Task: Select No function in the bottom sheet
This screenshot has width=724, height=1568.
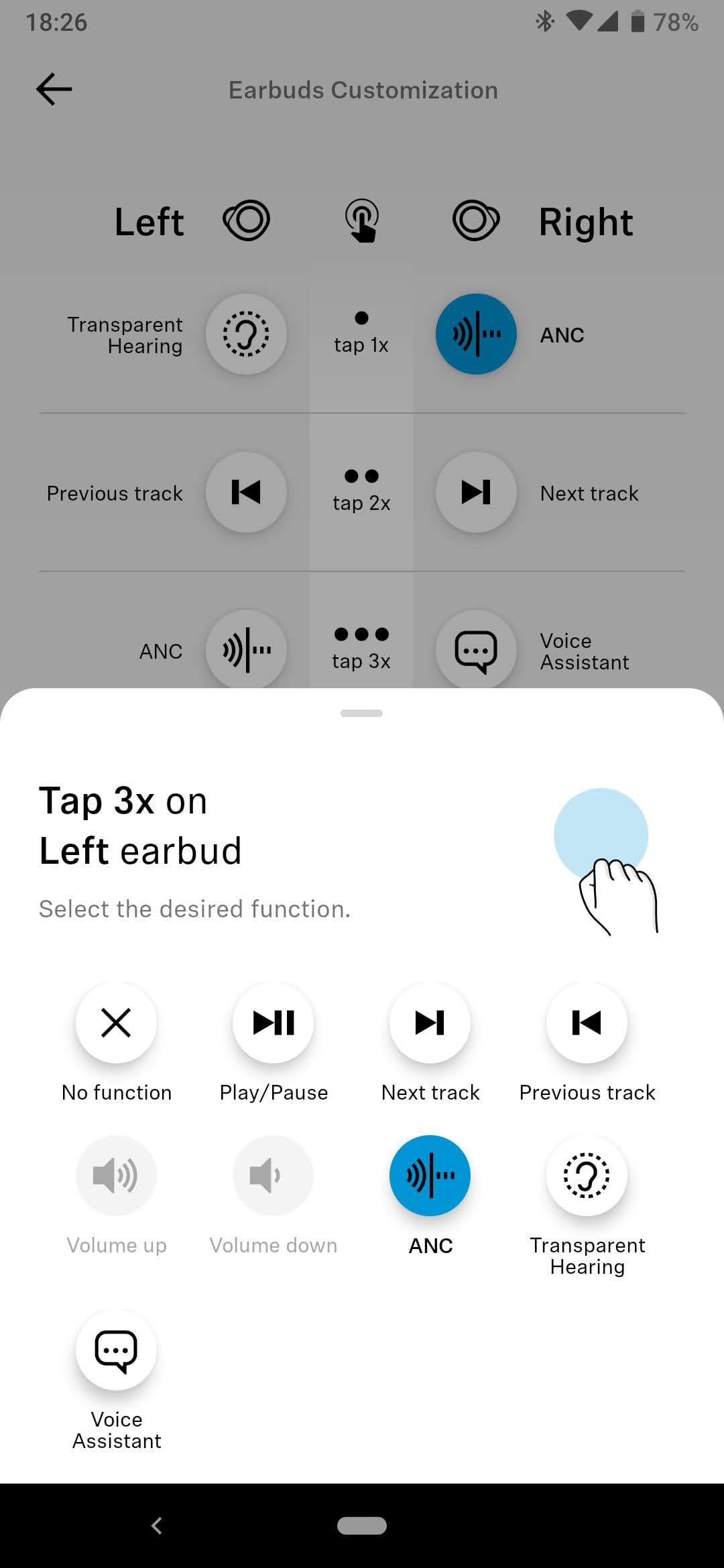Action: 116,1023
